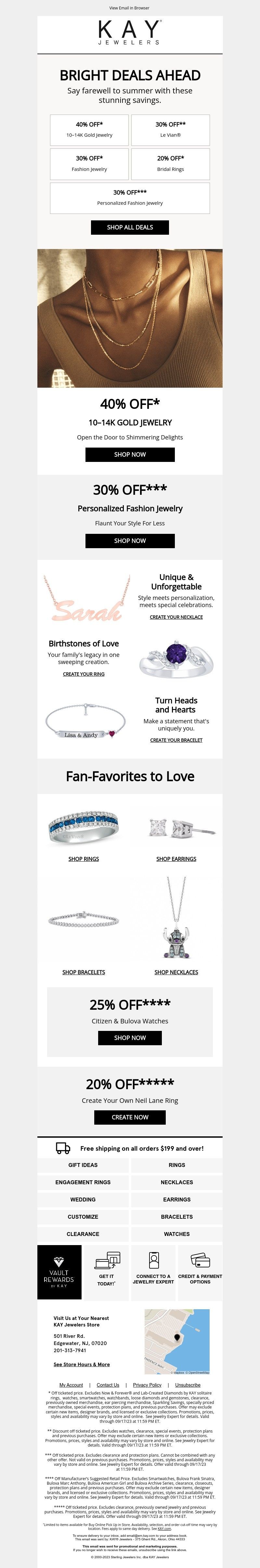
Task: Tap the Unsubscribe link
Action: point(188,1385)
